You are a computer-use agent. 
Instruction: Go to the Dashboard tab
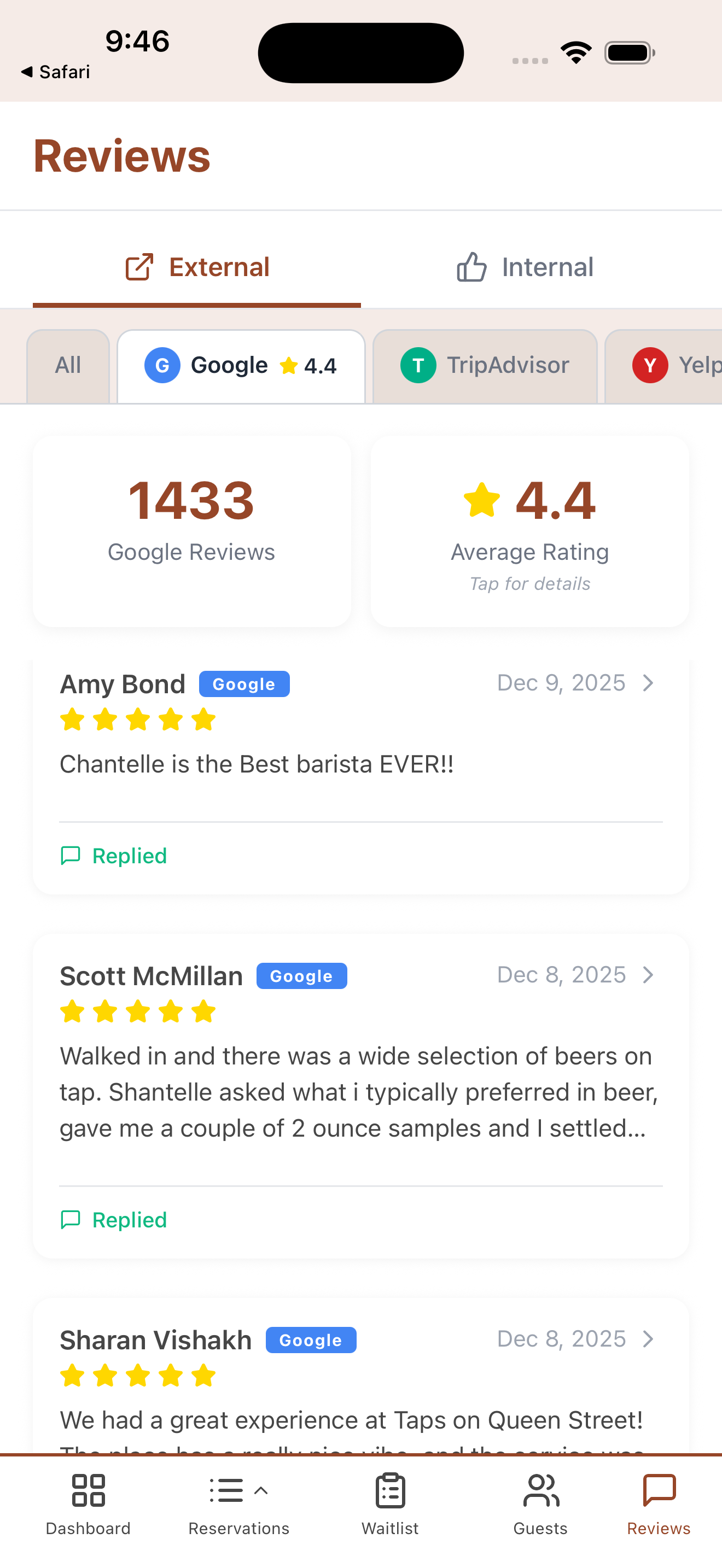click(88, 1502)
